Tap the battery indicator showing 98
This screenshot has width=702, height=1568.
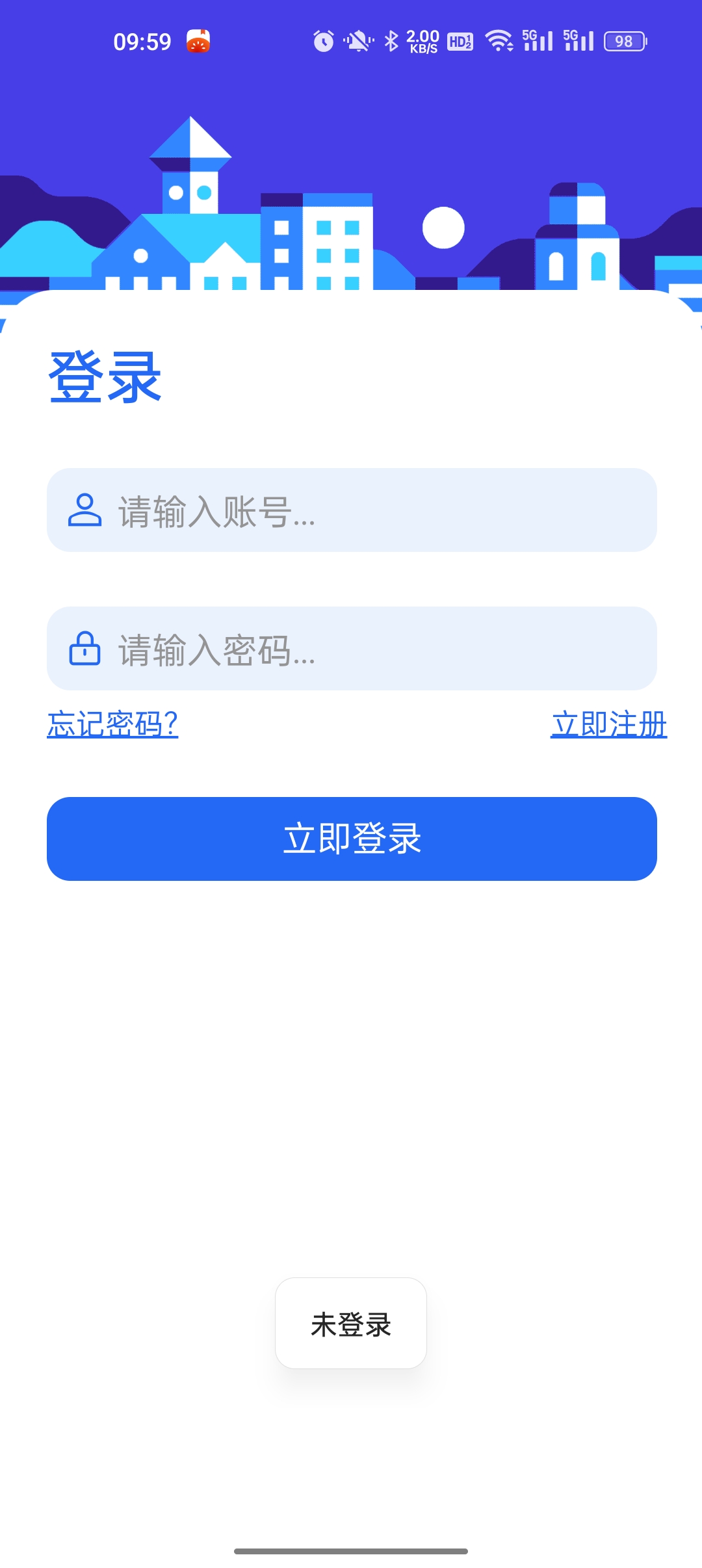point(623,40)
